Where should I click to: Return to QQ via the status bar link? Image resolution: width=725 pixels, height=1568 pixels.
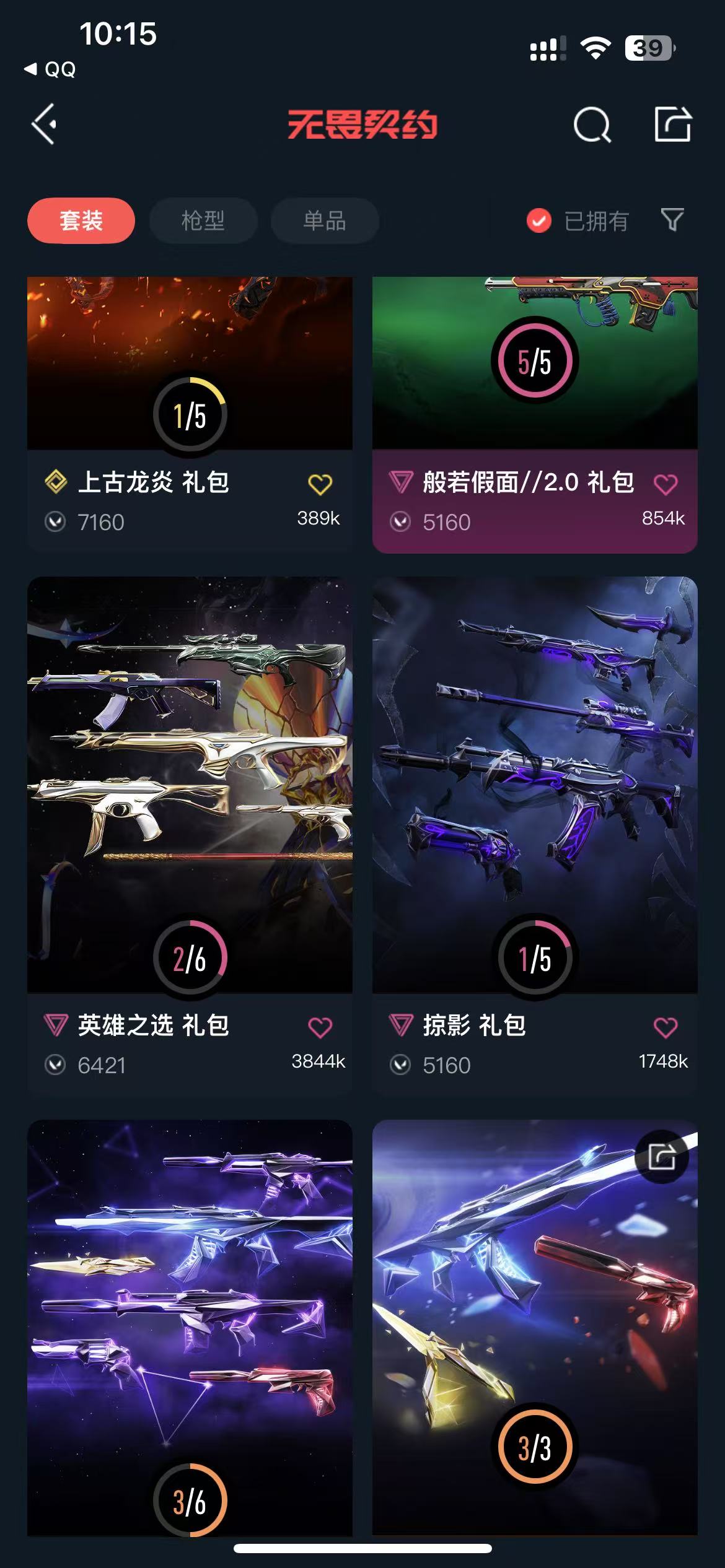(51, 69)
